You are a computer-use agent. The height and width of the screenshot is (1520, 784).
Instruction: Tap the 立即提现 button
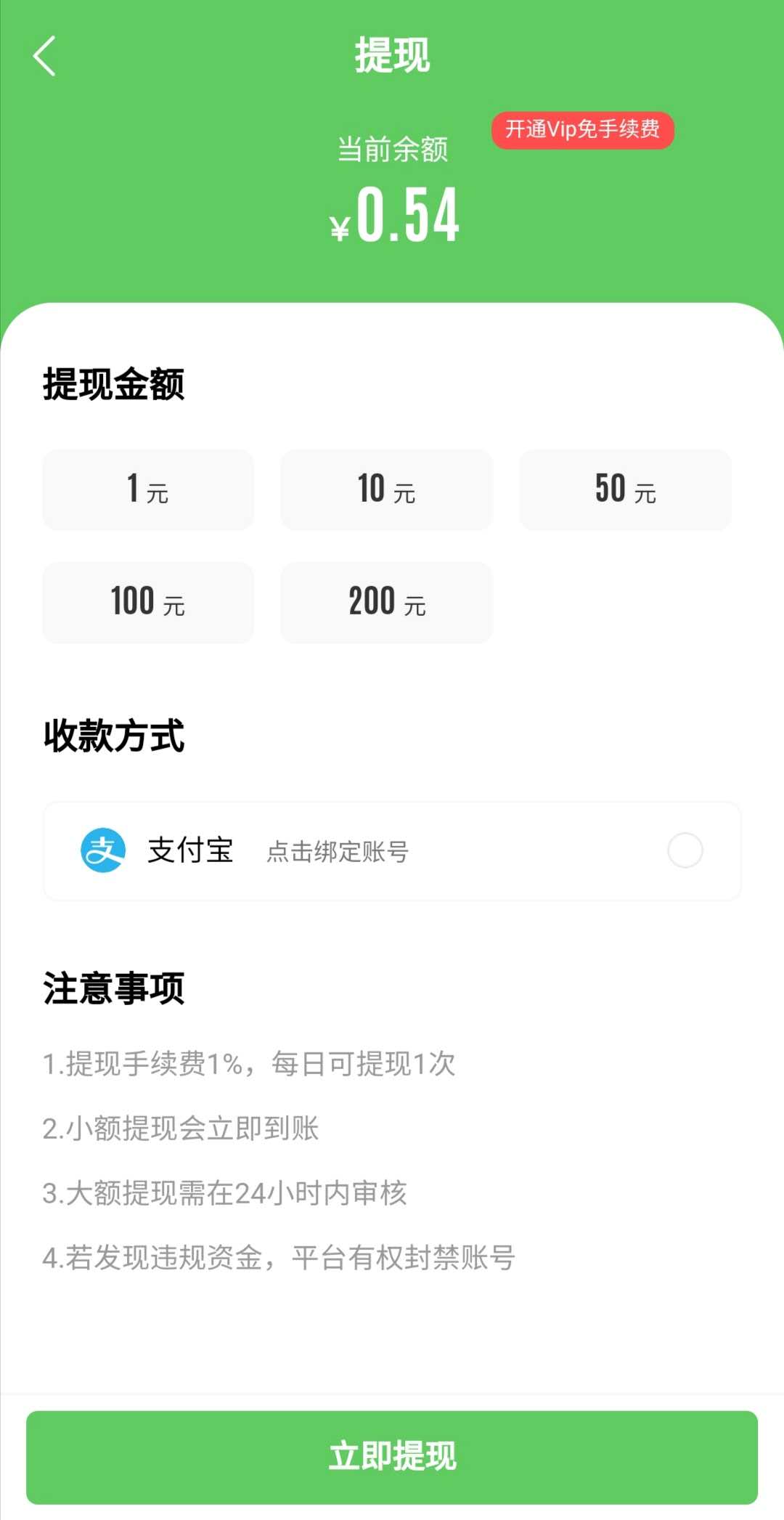tap(392, 1457)
